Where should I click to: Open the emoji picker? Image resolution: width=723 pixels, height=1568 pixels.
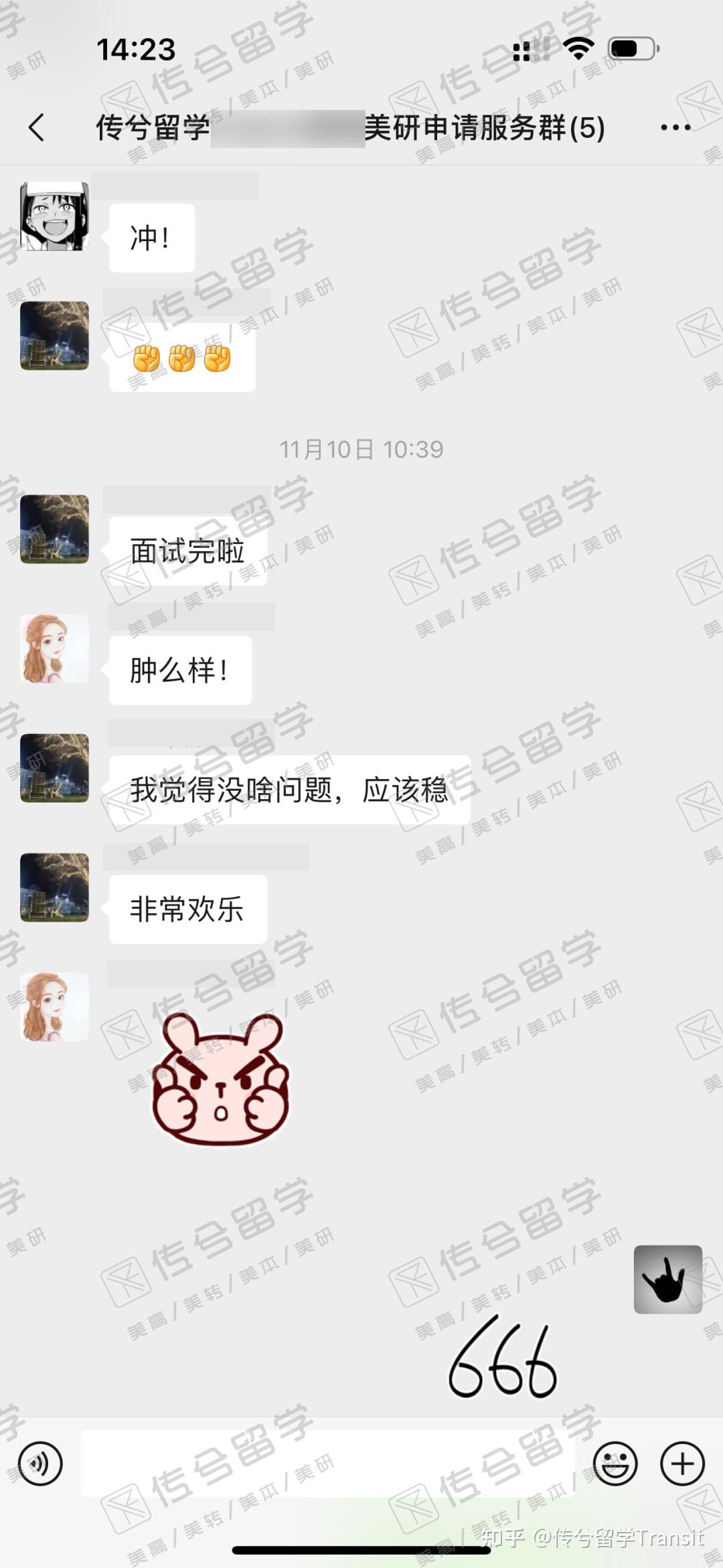click(x=615, y=1464)
